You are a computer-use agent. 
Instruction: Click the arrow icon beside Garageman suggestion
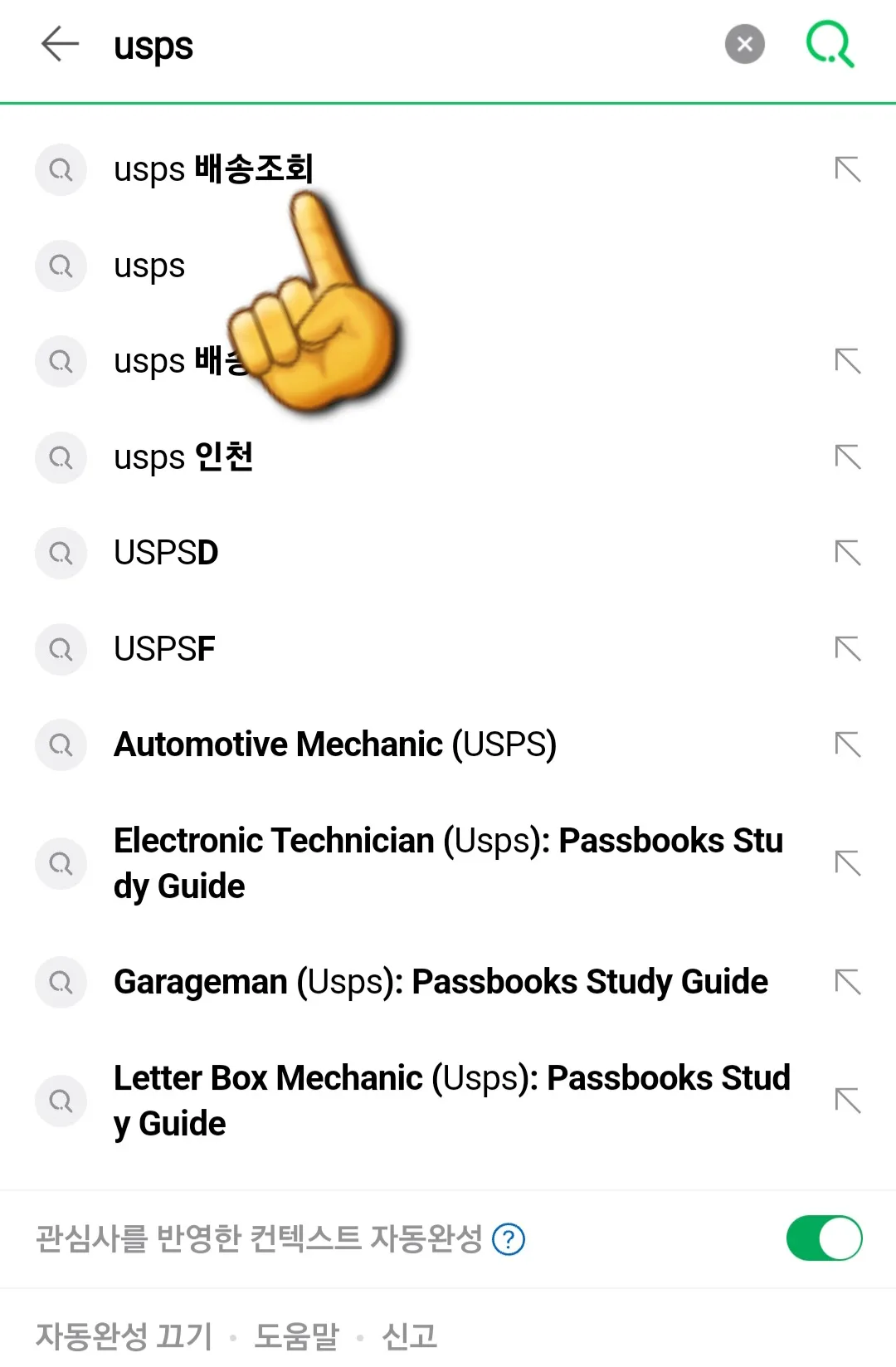(x=848, y=982)
